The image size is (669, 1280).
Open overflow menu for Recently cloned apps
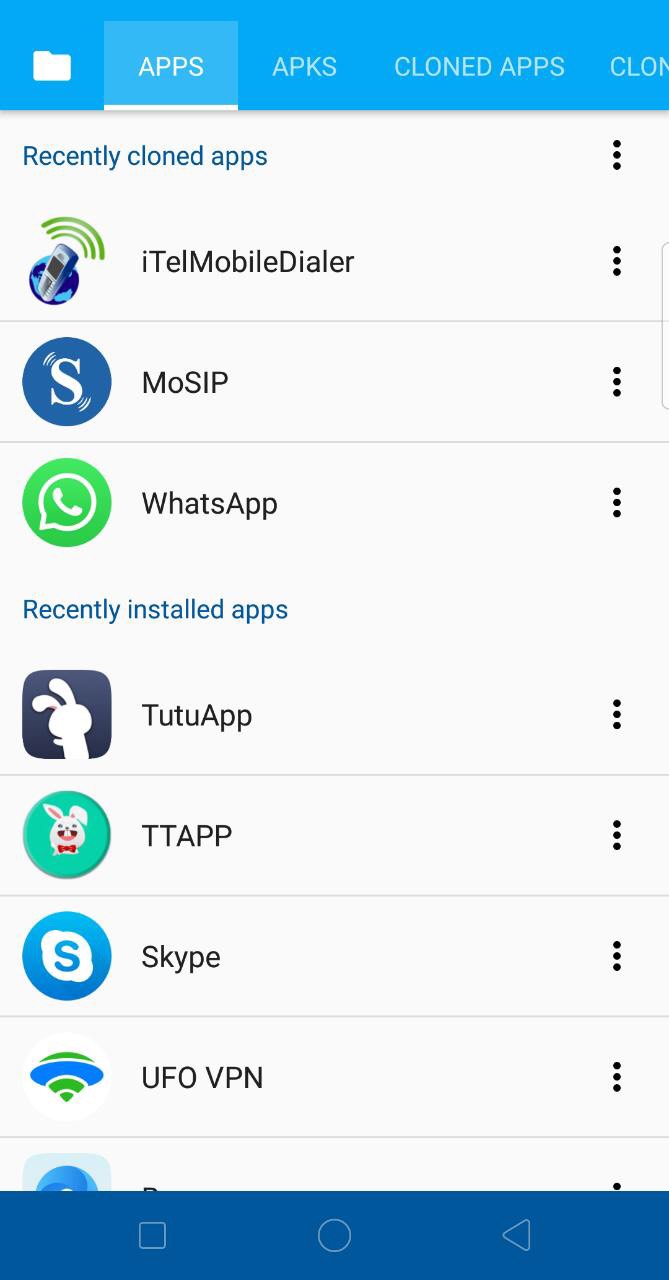click(x=617, y=155)
